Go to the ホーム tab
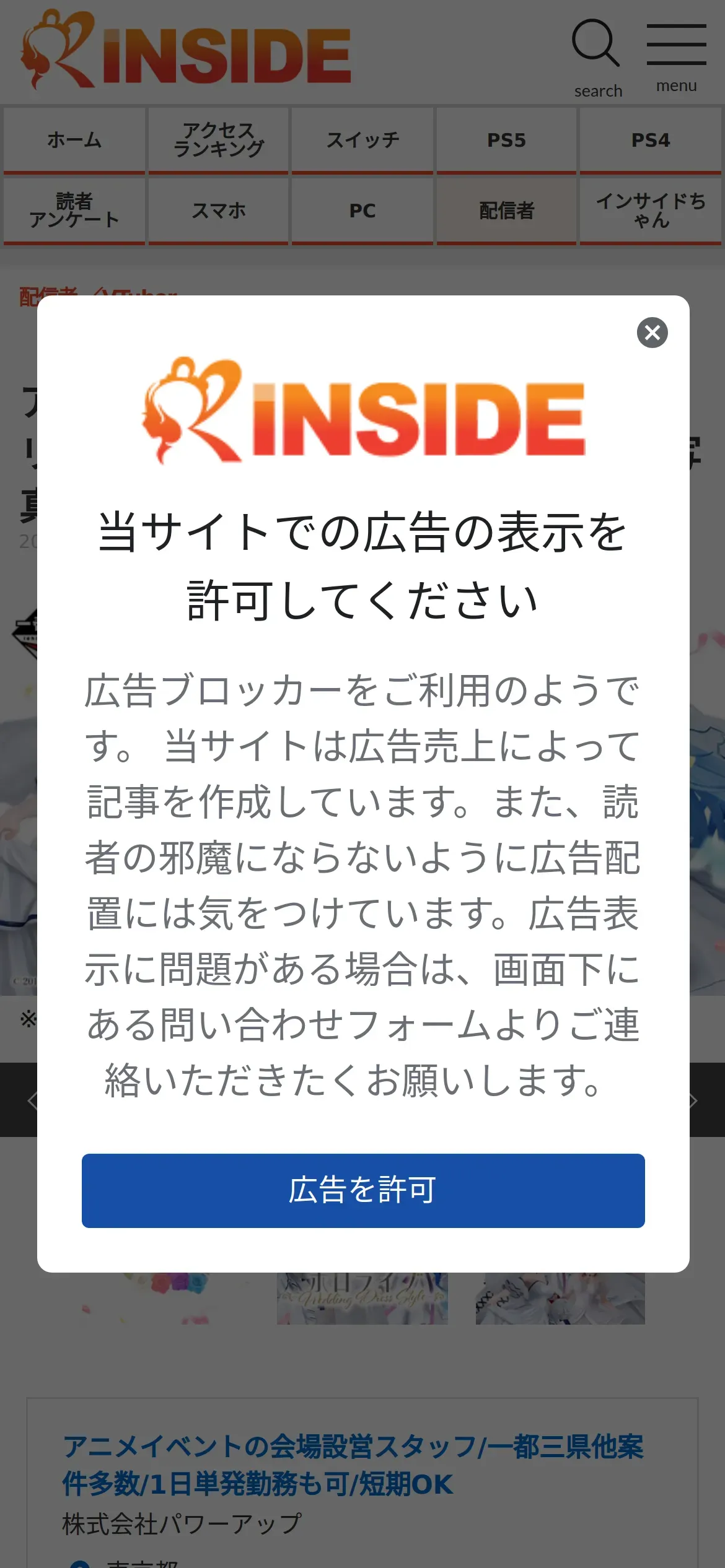The image size is (725, 1568). [74, 141]
